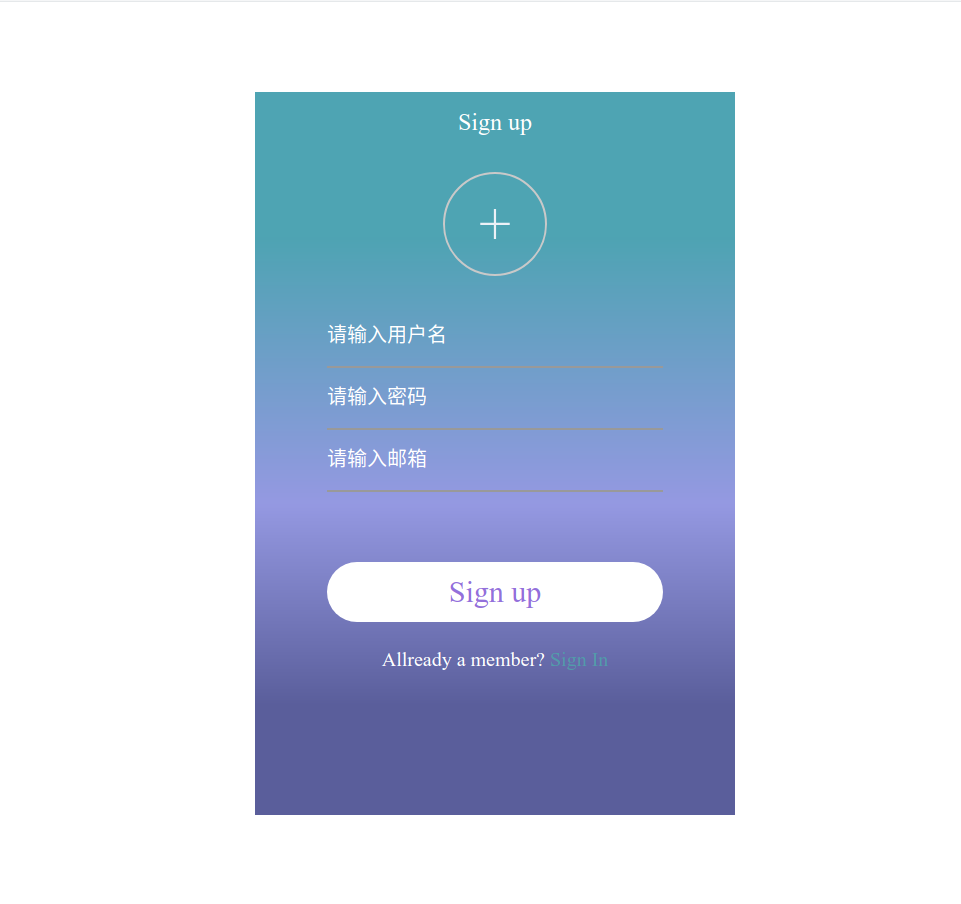Open the Sign In link
Viewport: 961px width, 904px height.
pyautogui.click(x=579, y=660)
